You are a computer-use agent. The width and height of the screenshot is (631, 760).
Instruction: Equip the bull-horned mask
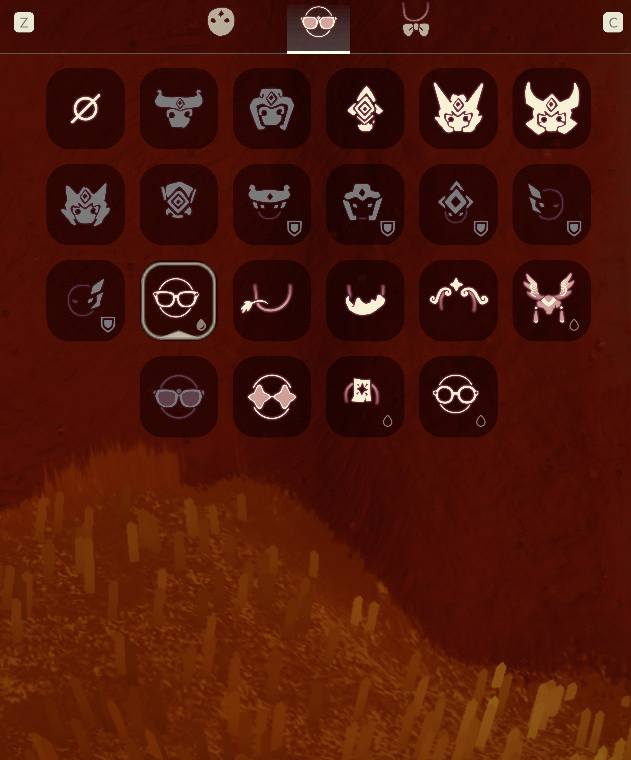click(x=179, y=108)
